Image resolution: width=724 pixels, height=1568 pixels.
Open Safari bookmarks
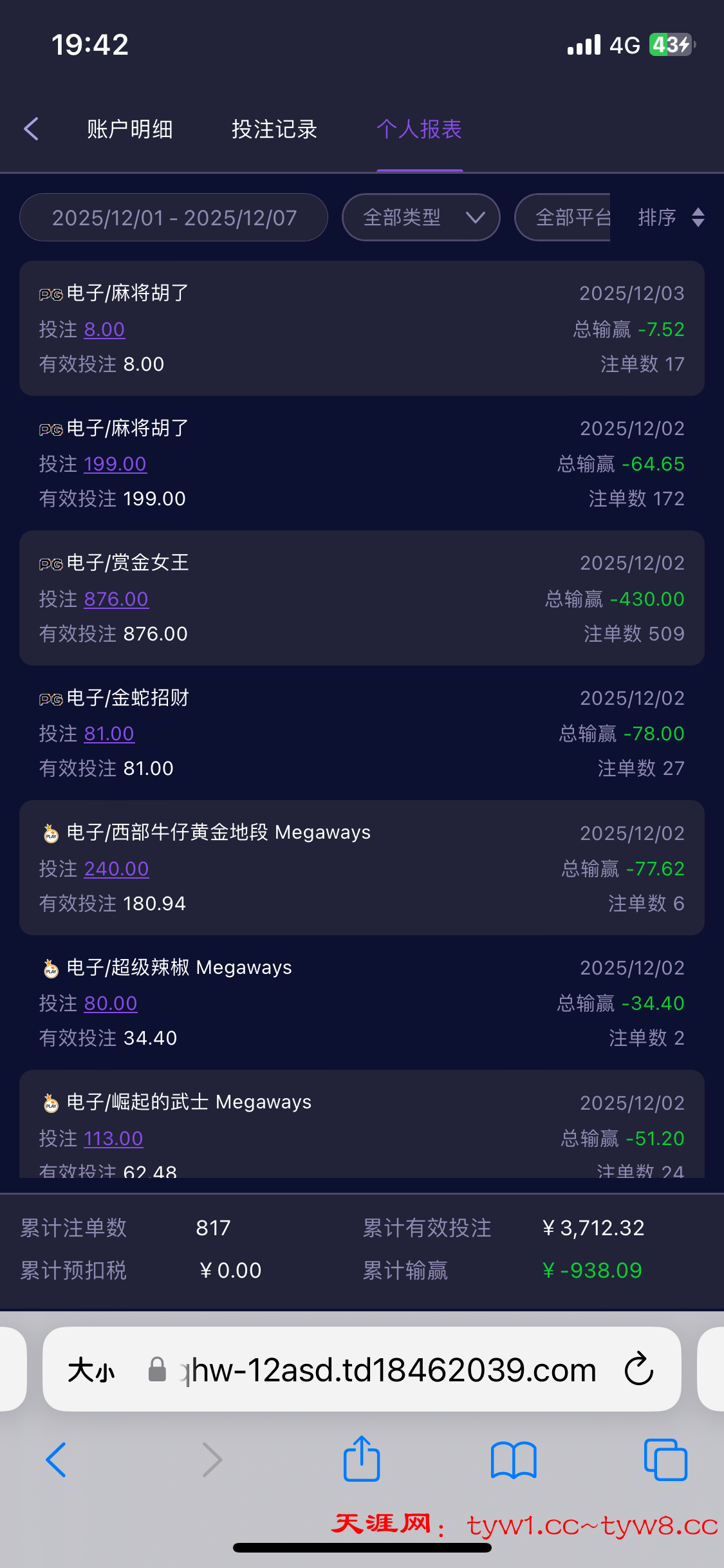click(514, 1460)
